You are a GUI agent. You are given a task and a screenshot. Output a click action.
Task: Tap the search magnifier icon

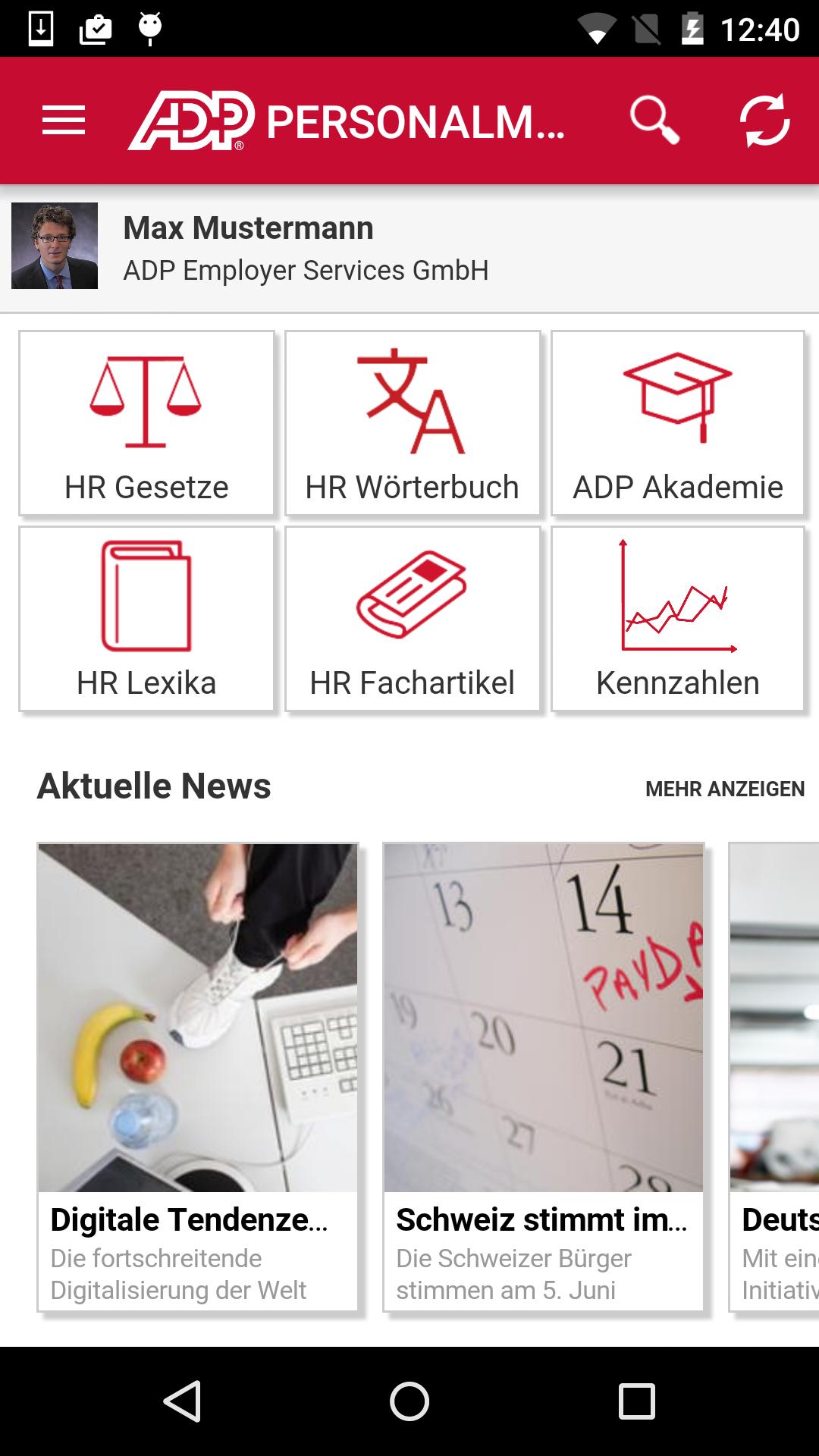pyautogui.click(x=655, y=120)
